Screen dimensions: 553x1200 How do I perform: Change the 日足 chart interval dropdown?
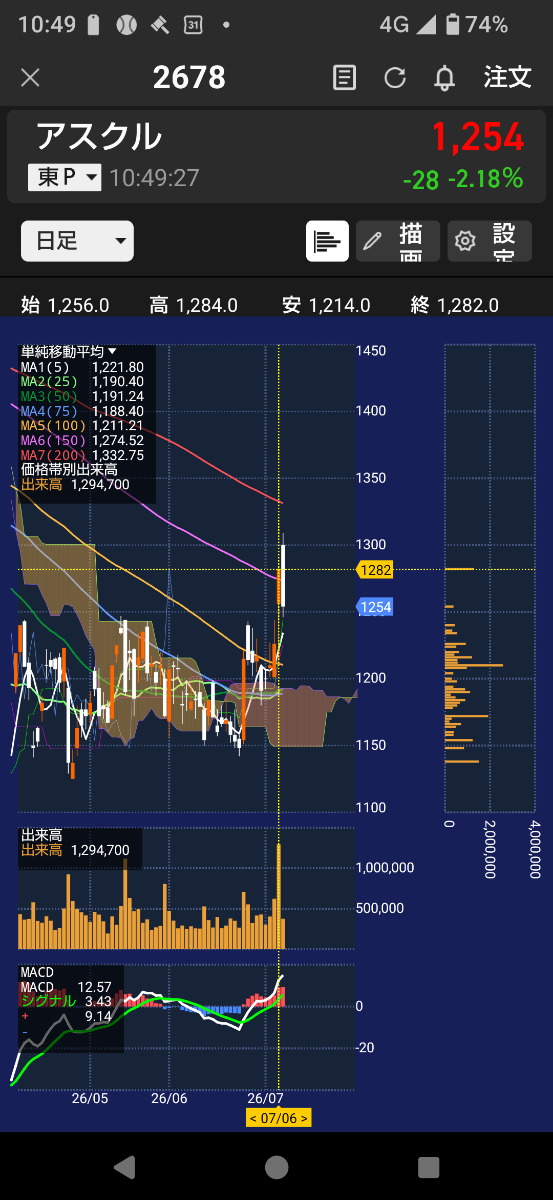point(77,241)
